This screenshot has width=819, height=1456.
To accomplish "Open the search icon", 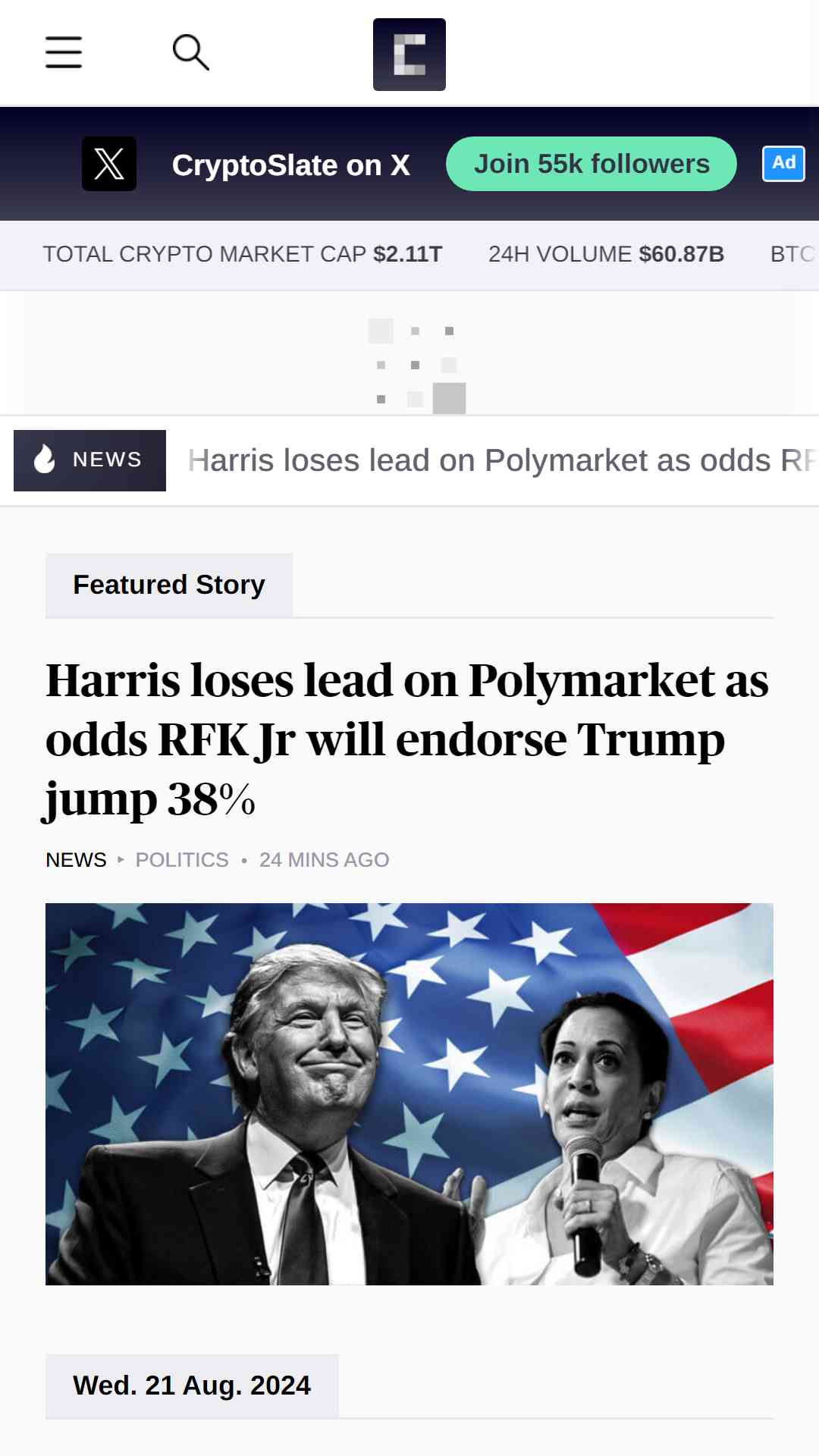I will [x=190, y=52].
